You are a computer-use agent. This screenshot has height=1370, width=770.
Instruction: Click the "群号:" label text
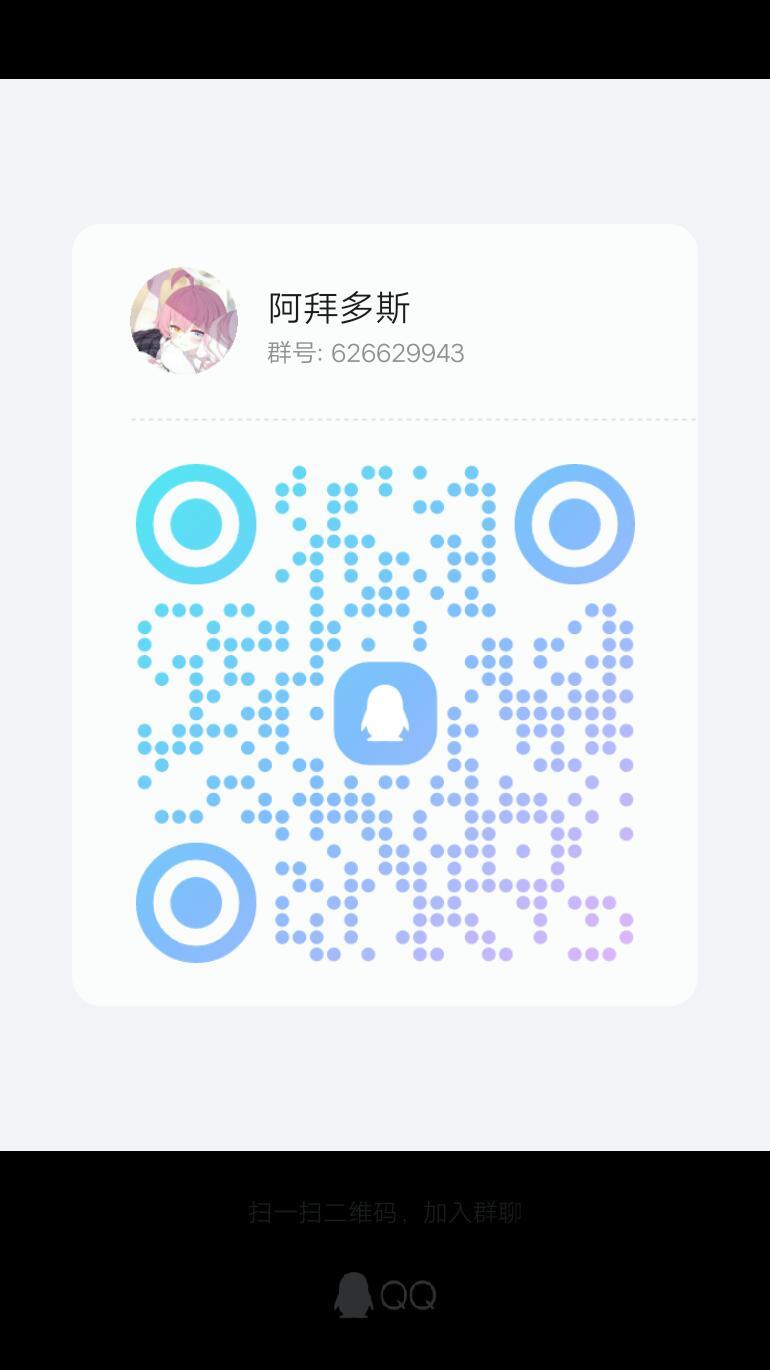pos(291,353)
